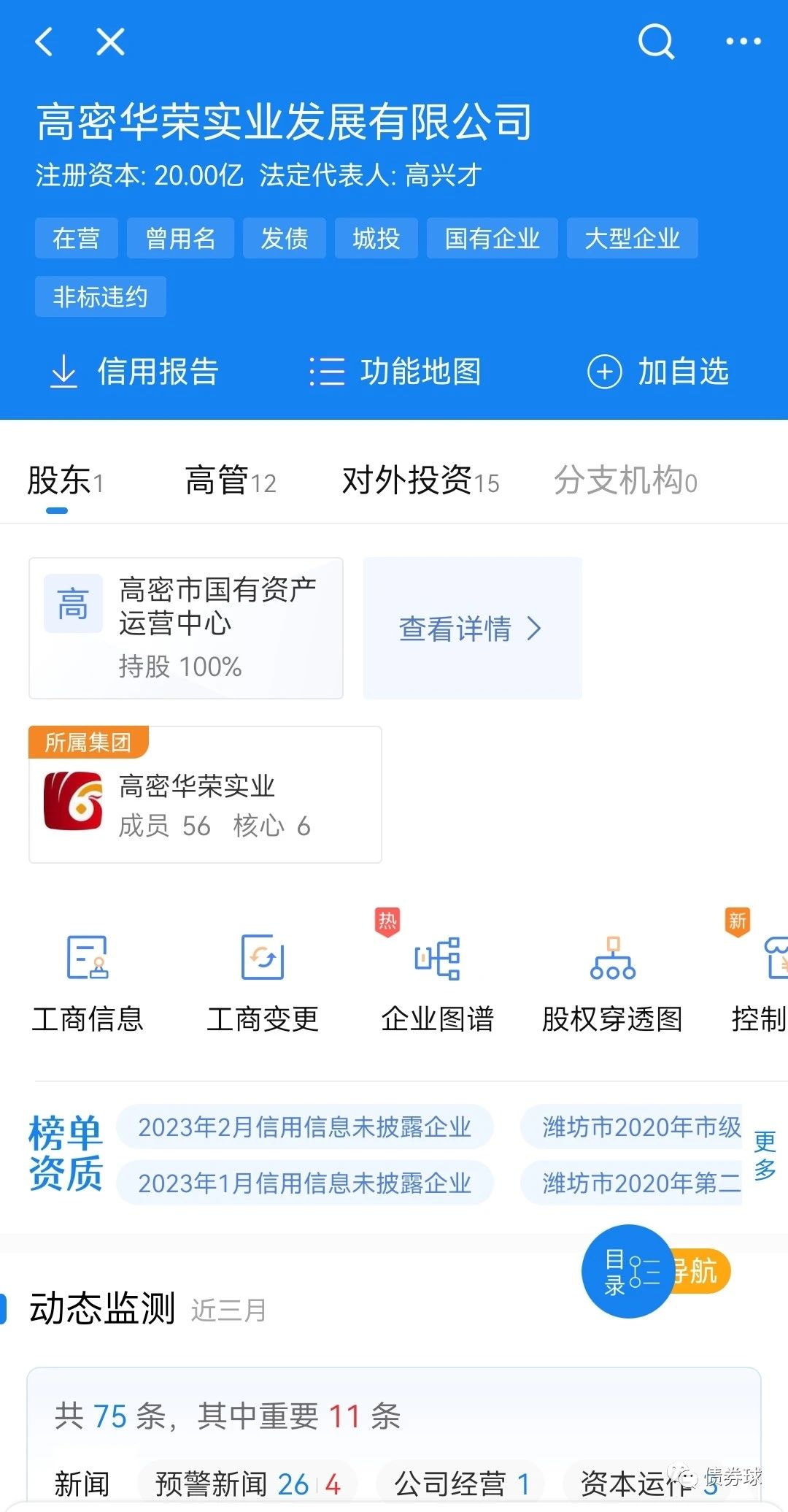The height and width of the screenshot is (1512, 788).
Task: Add company via 加自选
Action: (658, 372)
